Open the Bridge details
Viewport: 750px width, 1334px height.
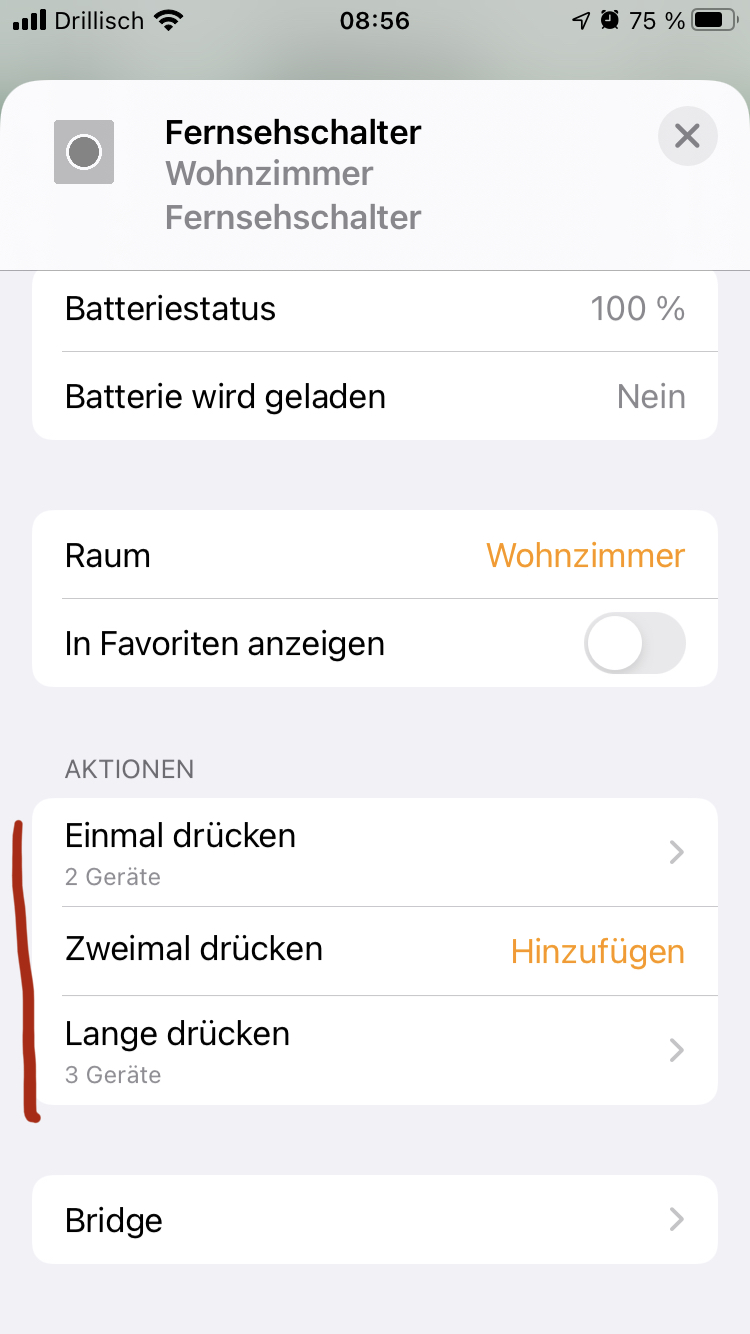(375, 1220)
